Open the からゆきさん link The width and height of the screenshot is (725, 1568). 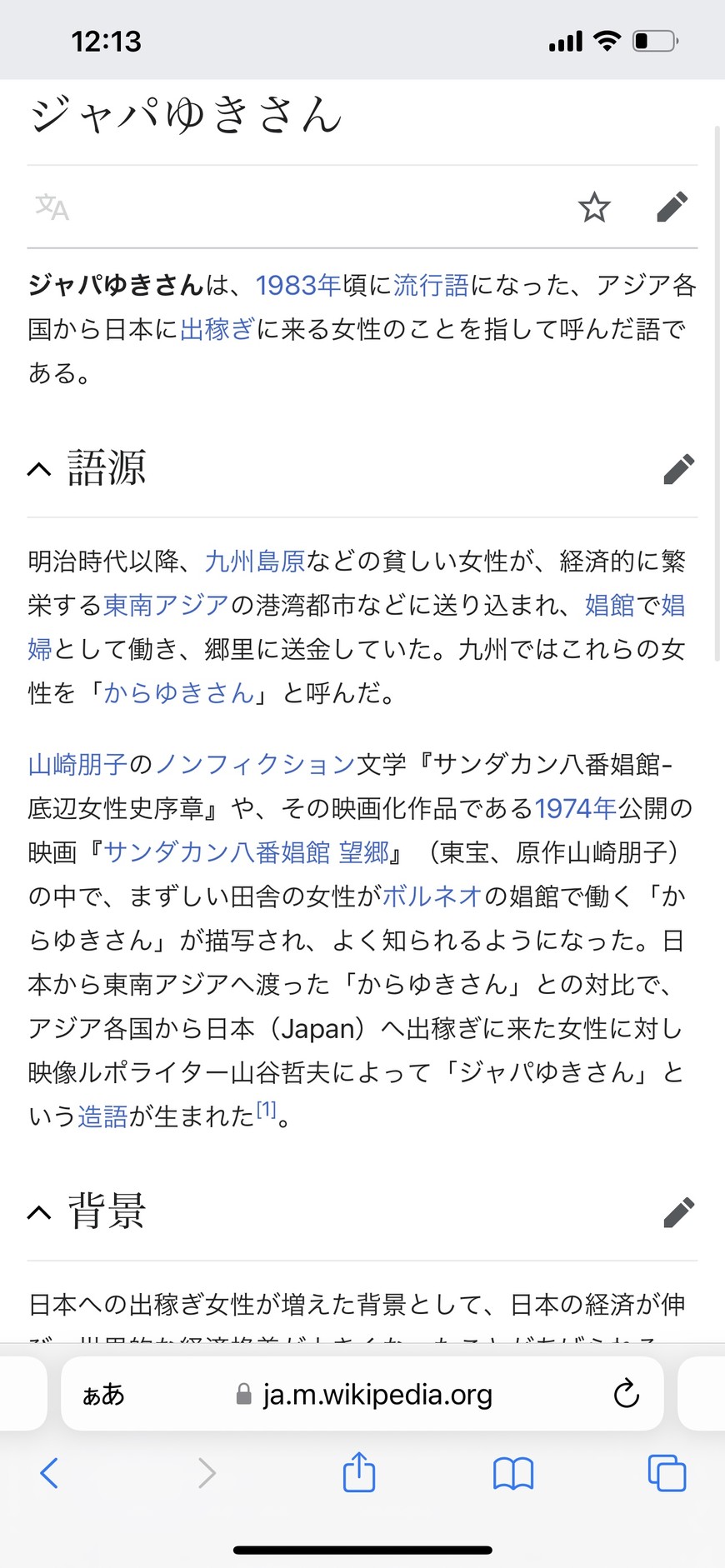[179, 692]
